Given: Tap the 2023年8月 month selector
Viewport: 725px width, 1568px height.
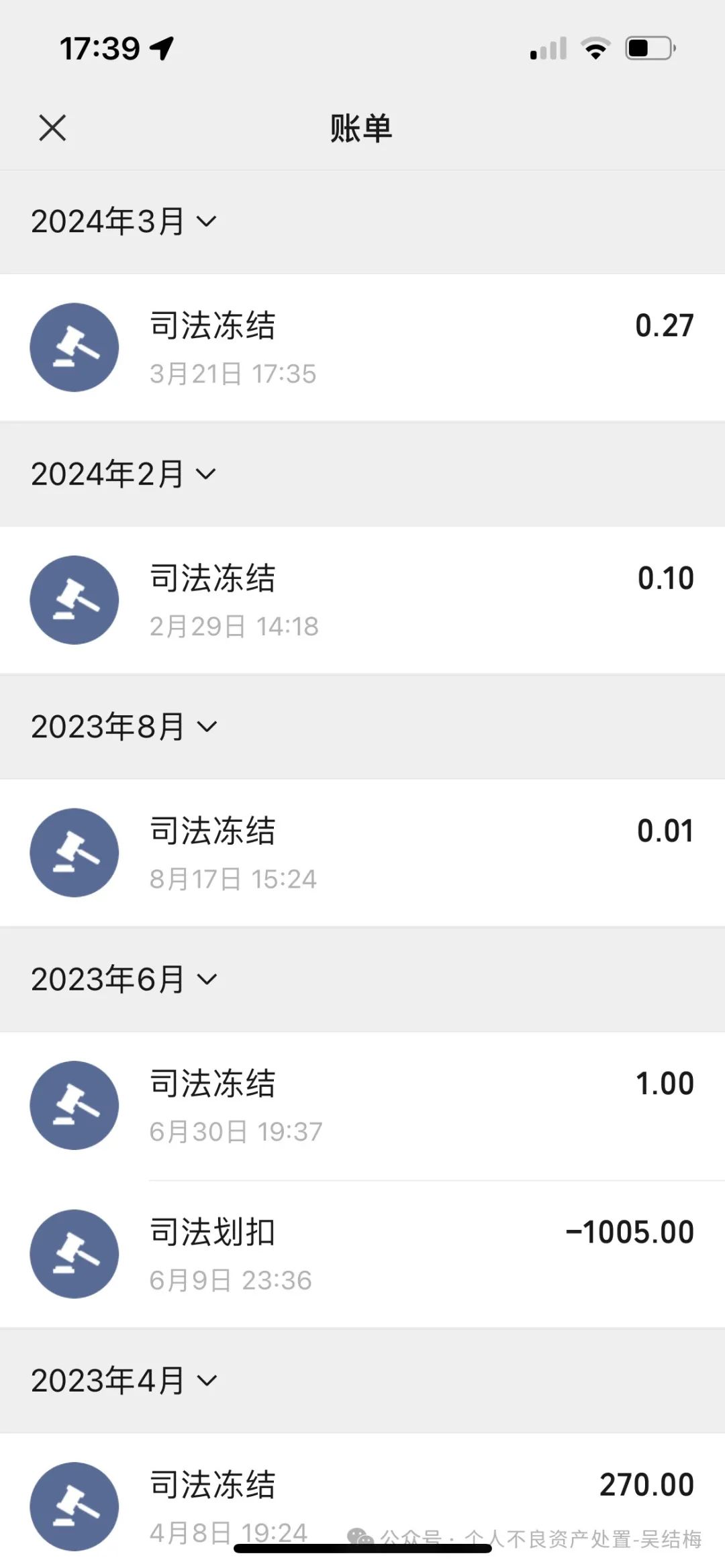Looking at the screenshot, I should pos(124,727).
